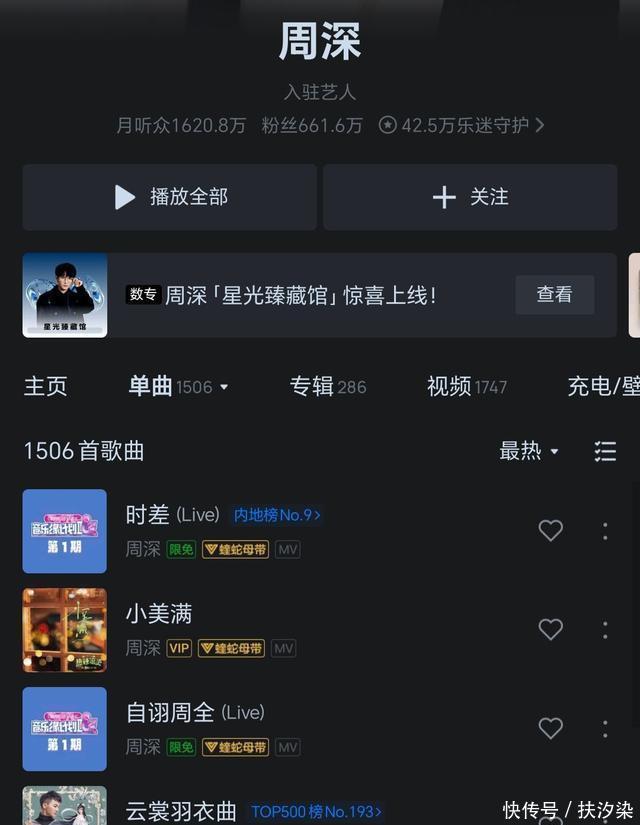Open the 充电/壁 tab
640x825 pixels.
pyautogui.click(x=602, y=387)
